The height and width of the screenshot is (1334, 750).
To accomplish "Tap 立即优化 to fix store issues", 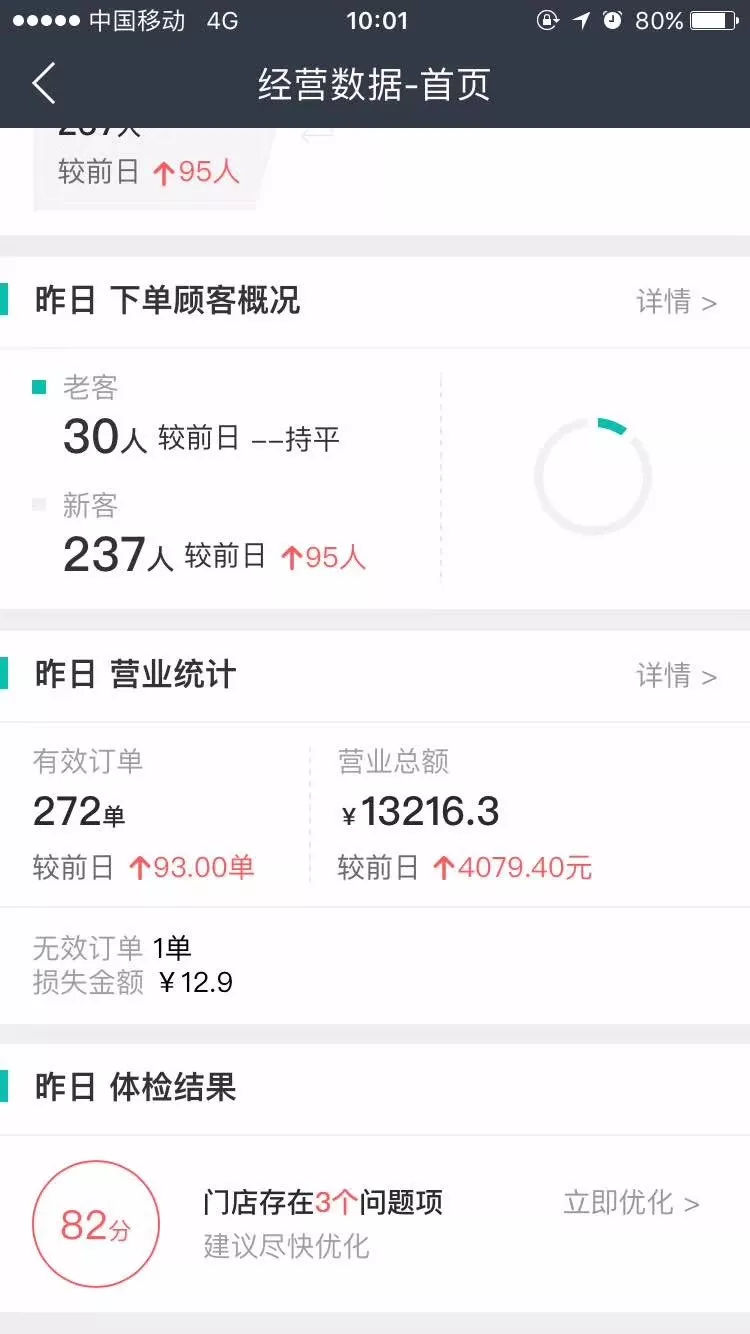I will (631, 1202).
